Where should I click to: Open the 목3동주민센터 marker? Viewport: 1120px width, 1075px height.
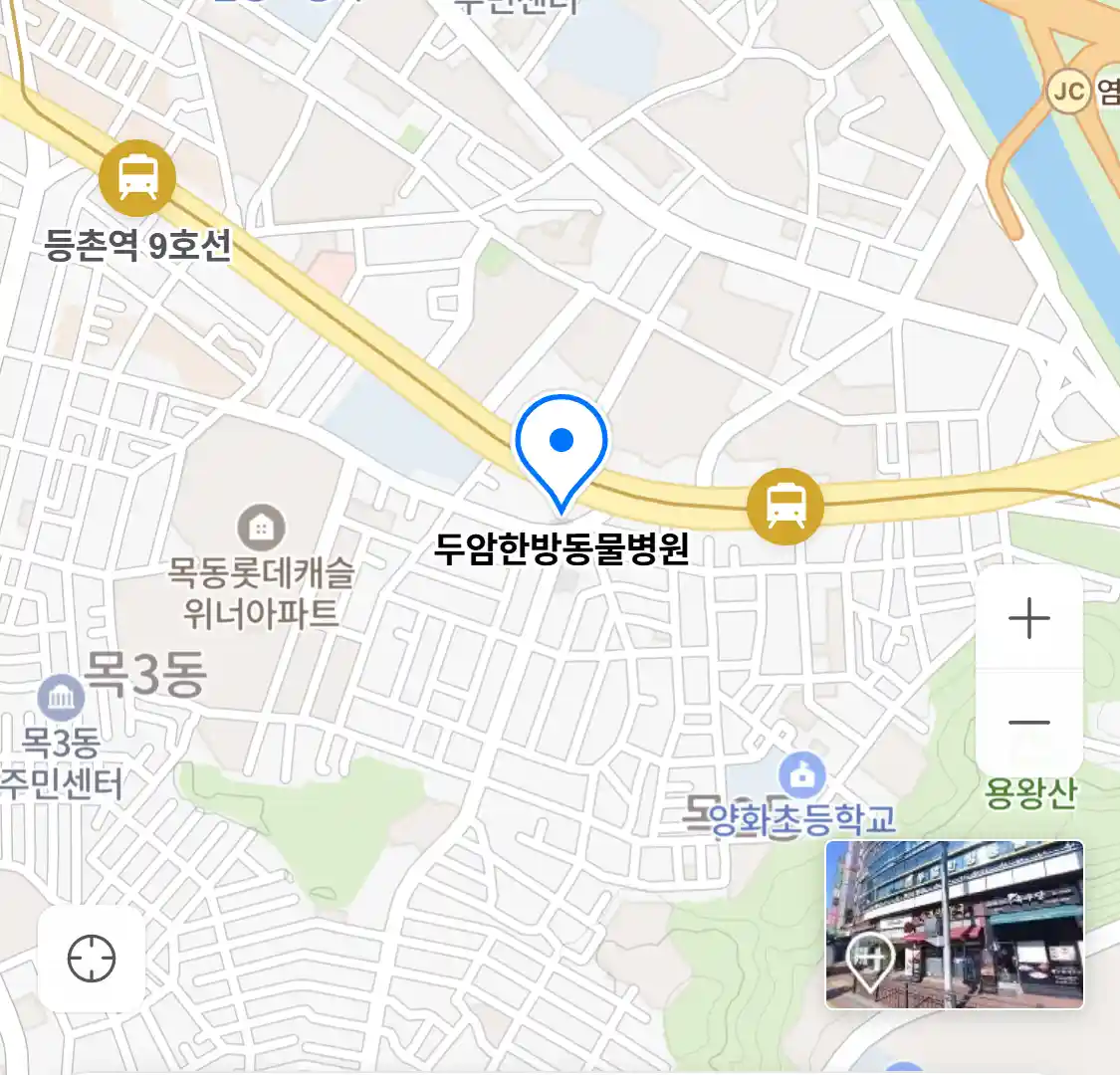pos(62,699)
